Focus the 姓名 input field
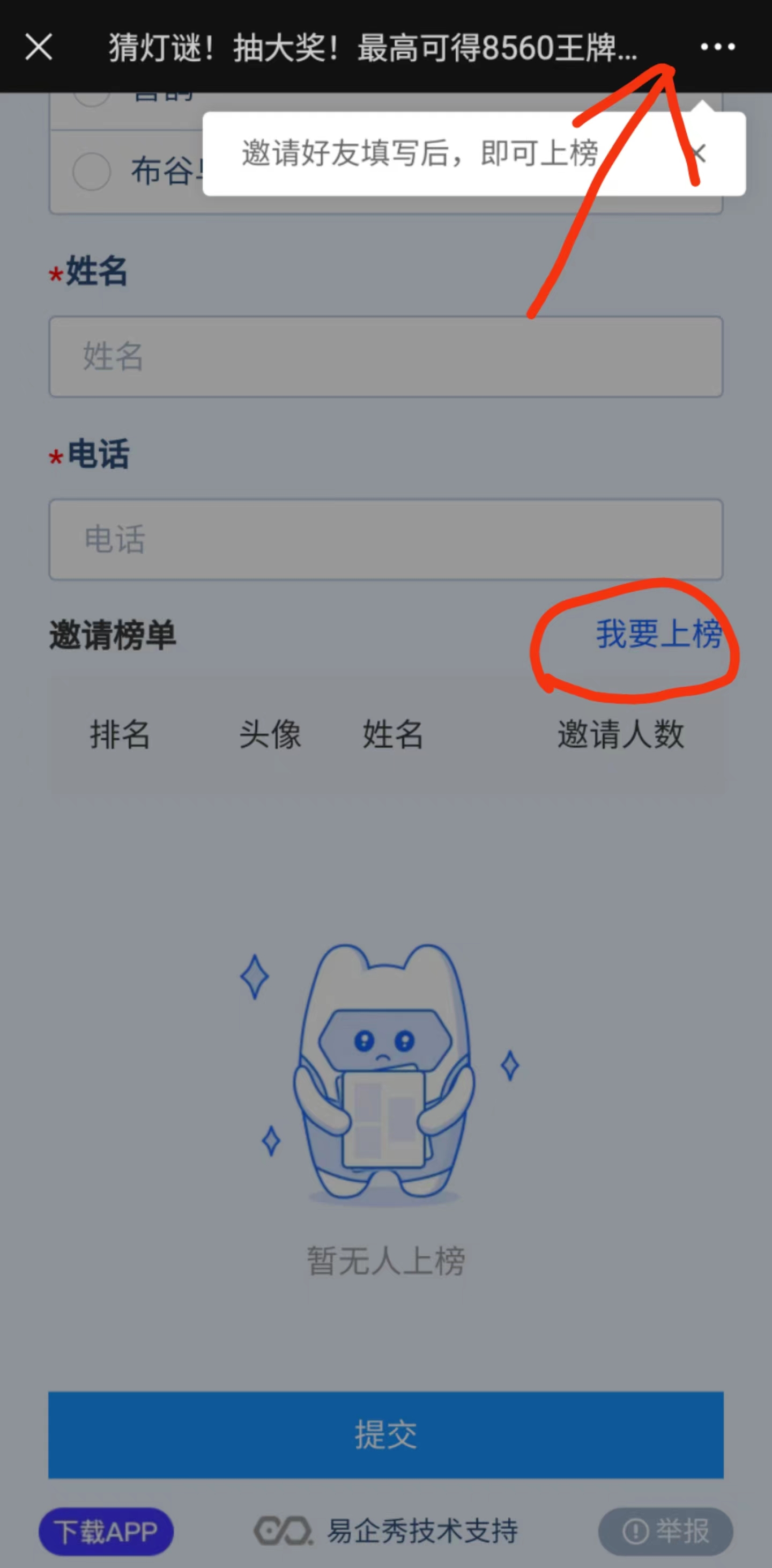Screen dimensions: 772x1568 [385, 357]
